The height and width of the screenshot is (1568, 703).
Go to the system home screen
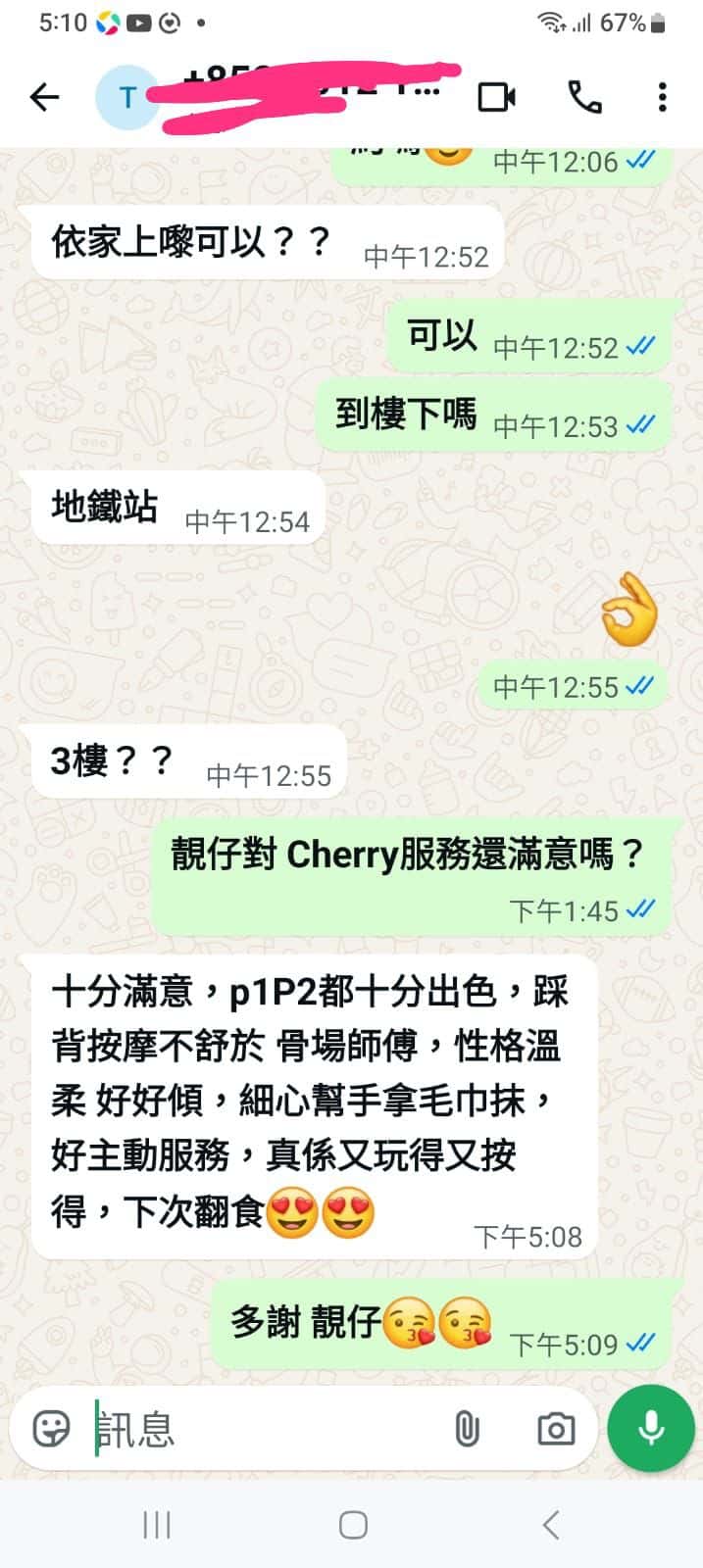353,1525
